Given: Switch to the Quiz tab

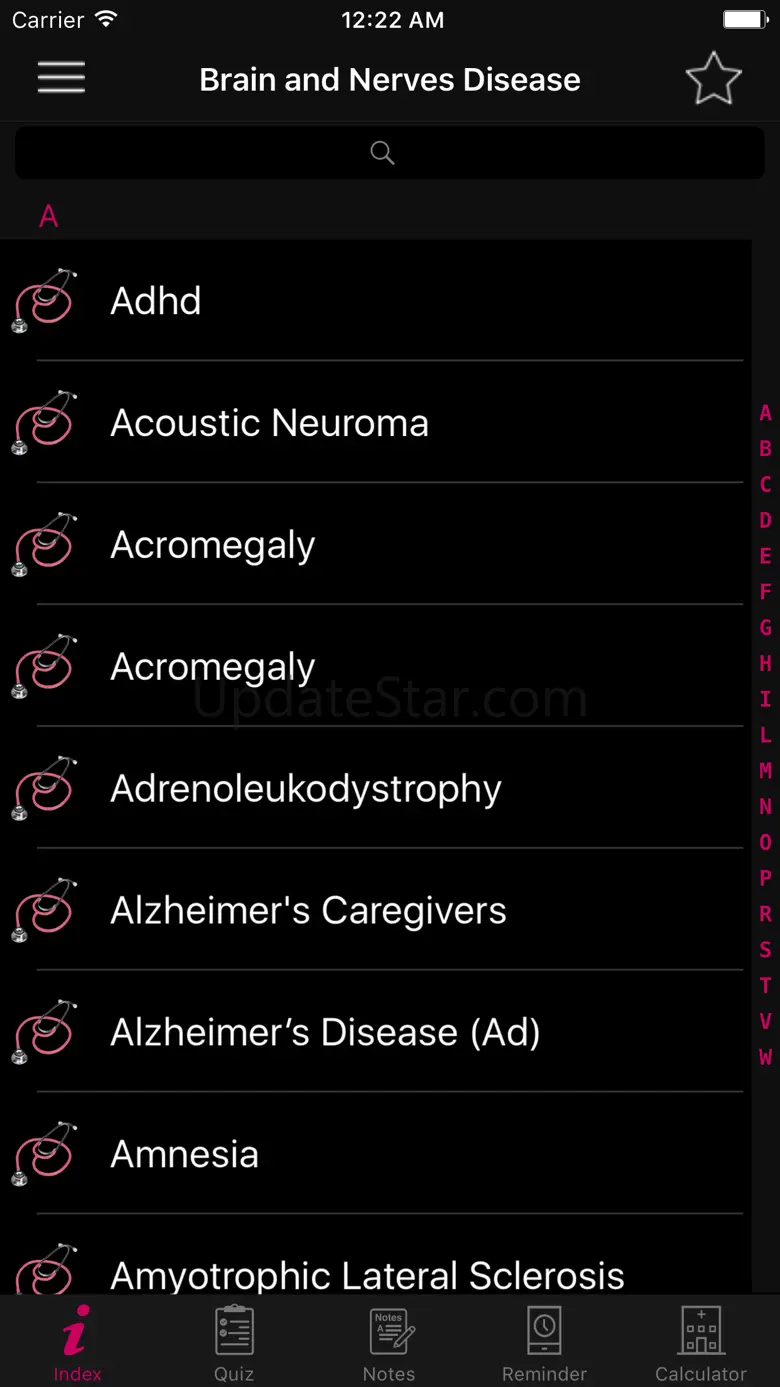Looking at the screenshot, I should click(x=234, y=1342).
